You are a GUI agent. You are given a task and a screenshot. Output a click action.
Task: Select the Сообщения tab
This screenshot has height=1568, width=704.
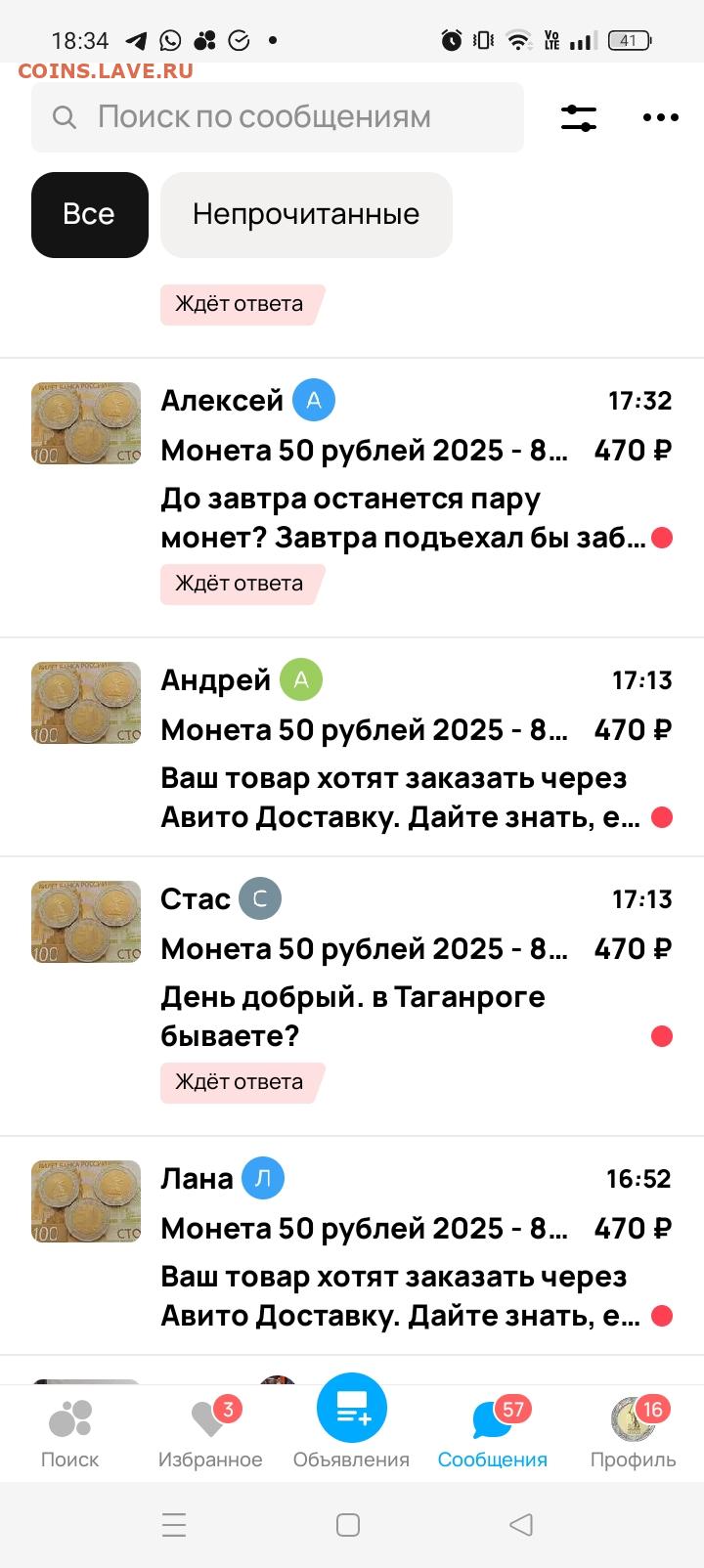492,1434
